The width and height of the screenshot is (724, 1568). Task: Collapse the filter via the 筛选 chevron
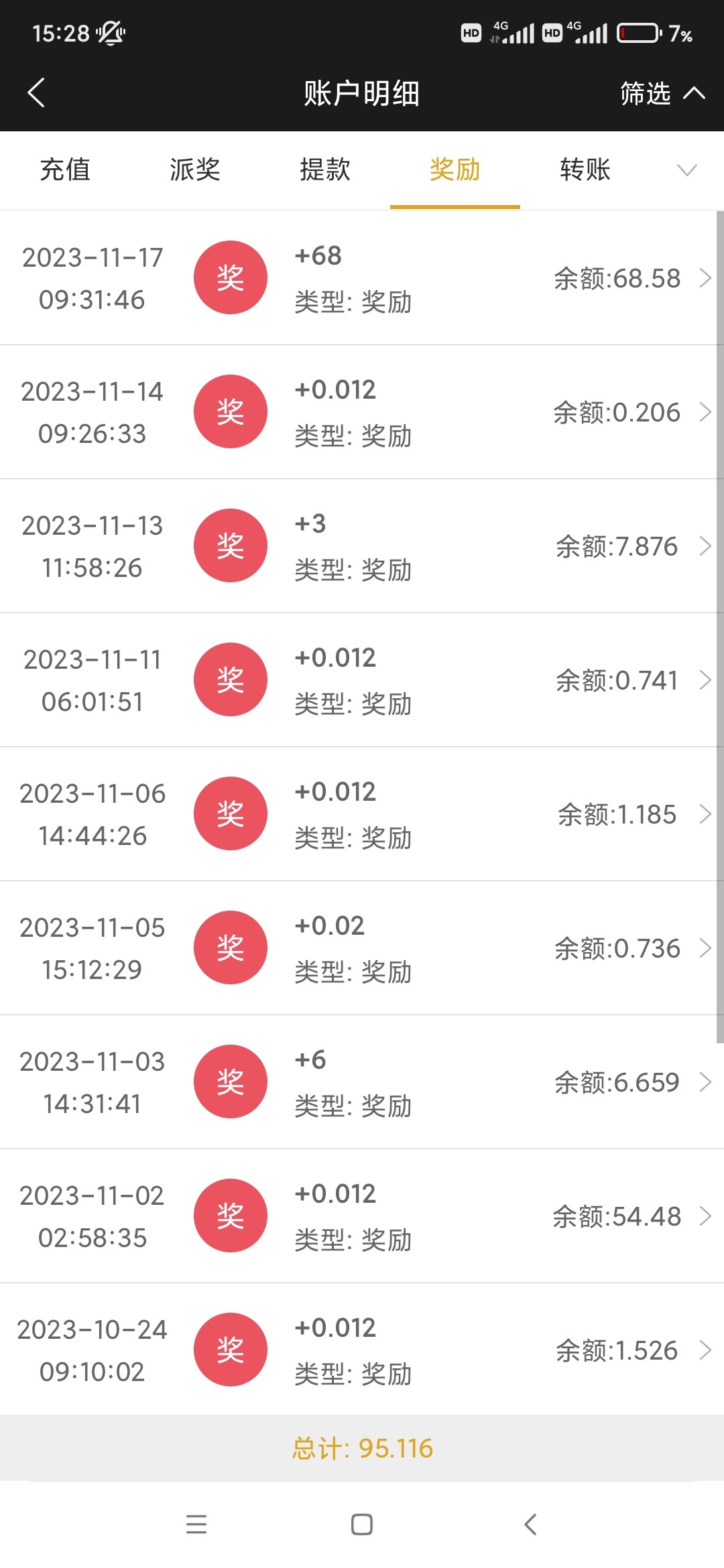pyautogui.click(x=695, y=94)
